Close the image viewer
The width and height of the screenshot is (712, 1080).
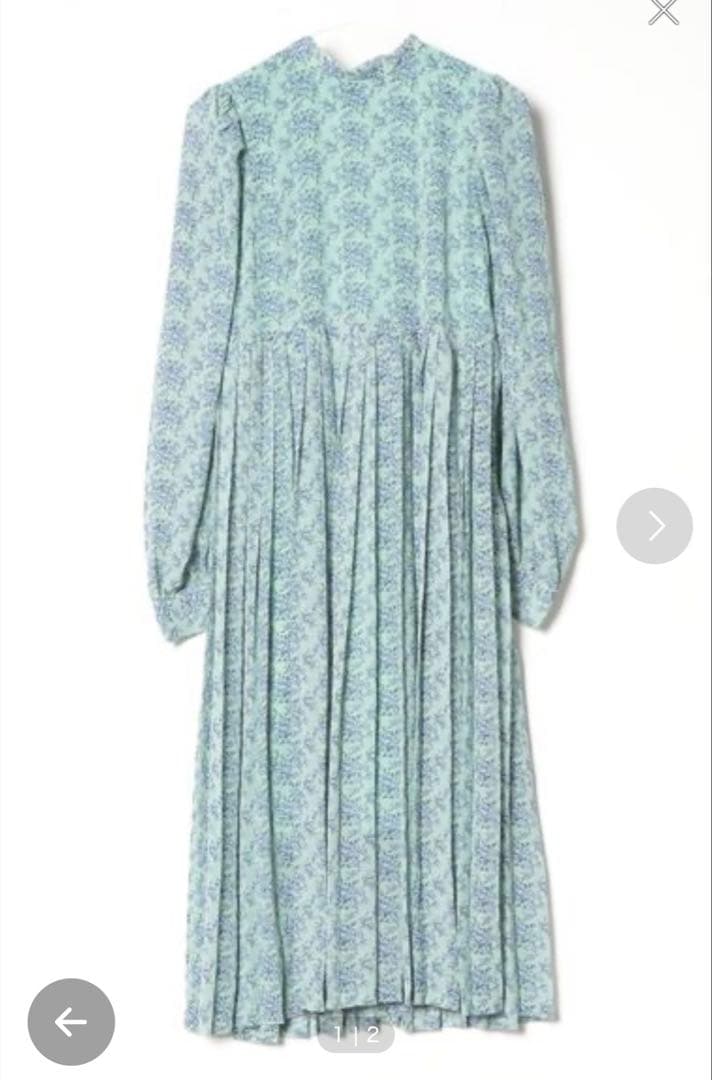coord(663,11)
